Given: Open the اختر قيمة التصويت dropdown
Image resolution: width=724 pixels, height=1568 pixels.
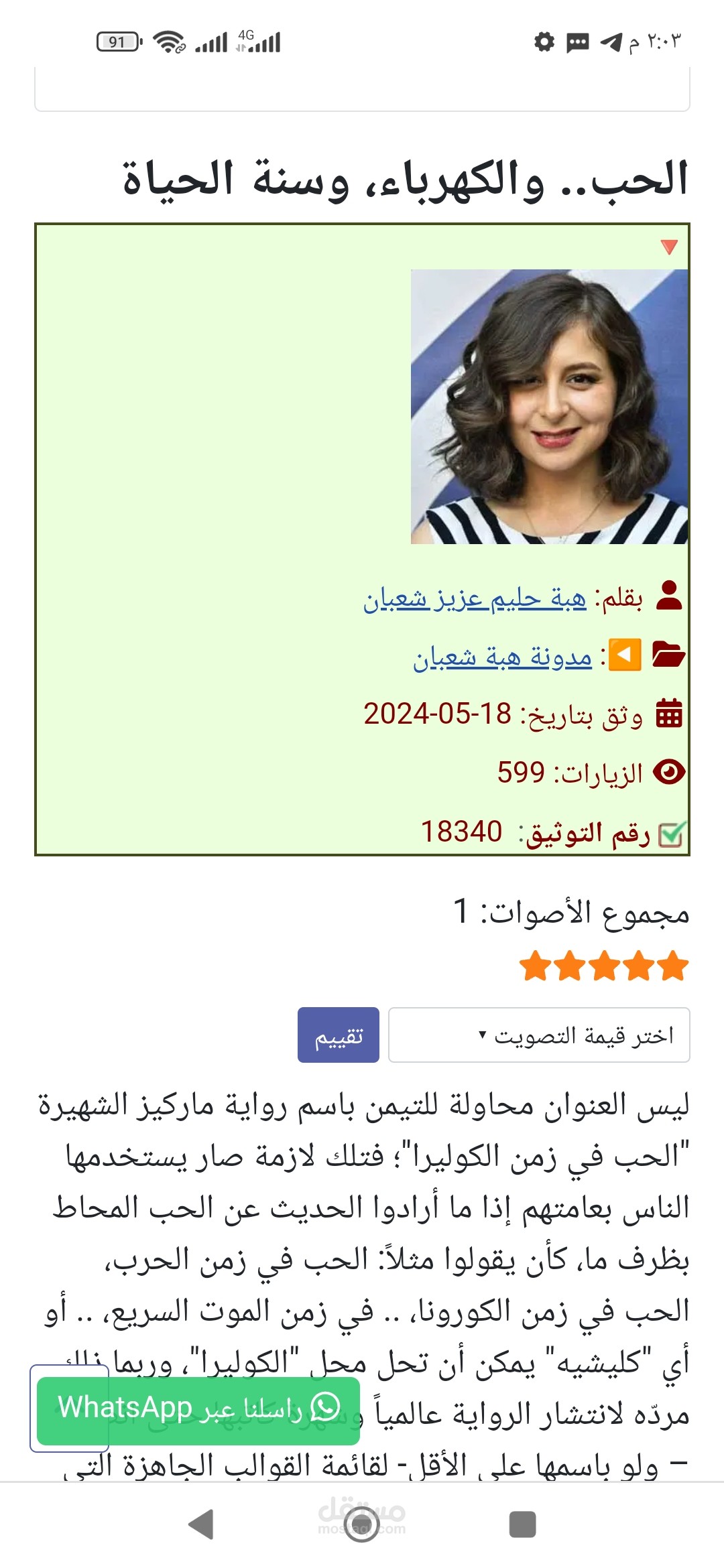Looking at the screenshot, I should [539, 1035].
